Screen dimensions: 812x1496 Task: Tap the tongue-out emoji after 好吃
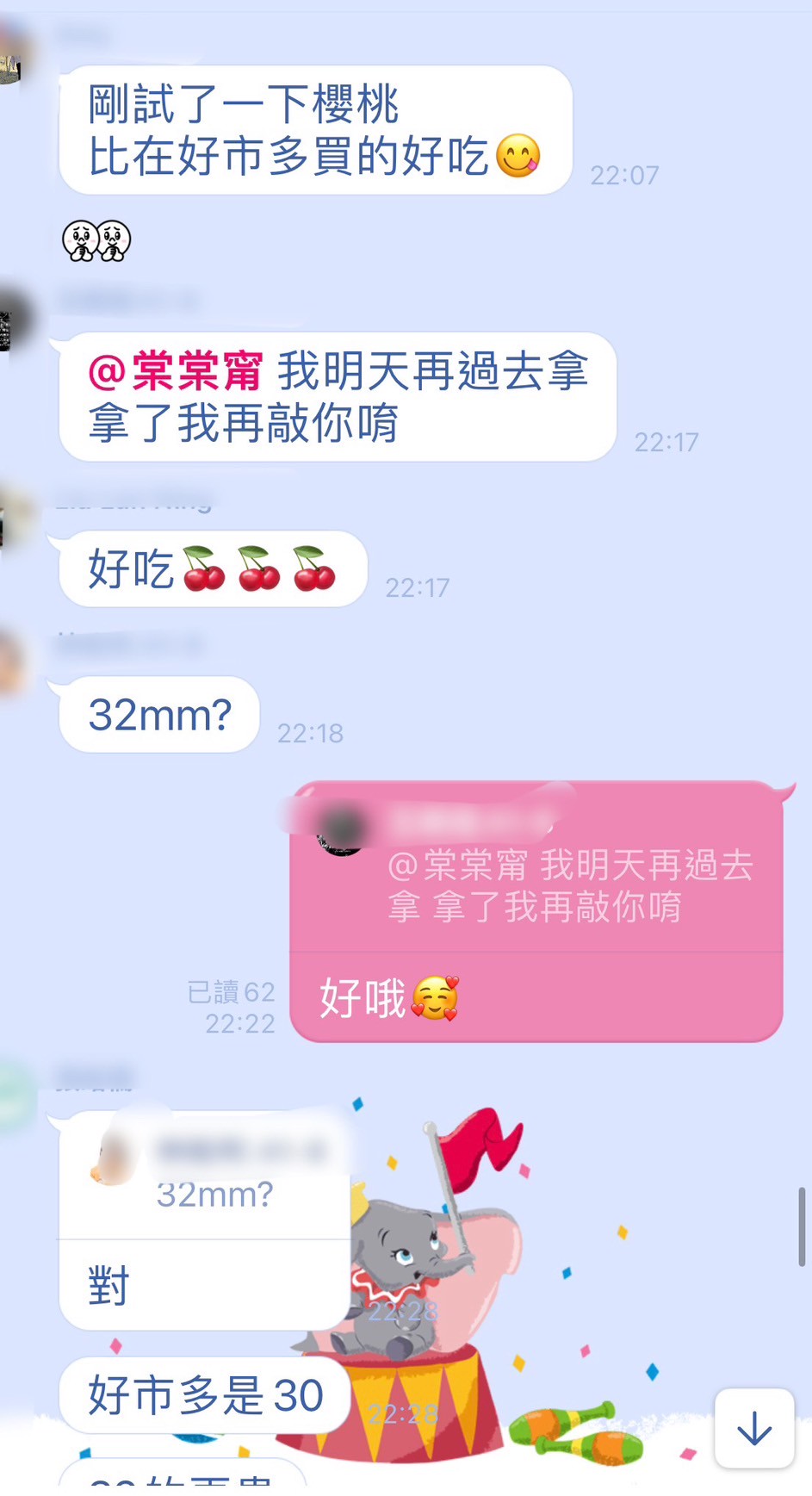click(x=518, y=157)
